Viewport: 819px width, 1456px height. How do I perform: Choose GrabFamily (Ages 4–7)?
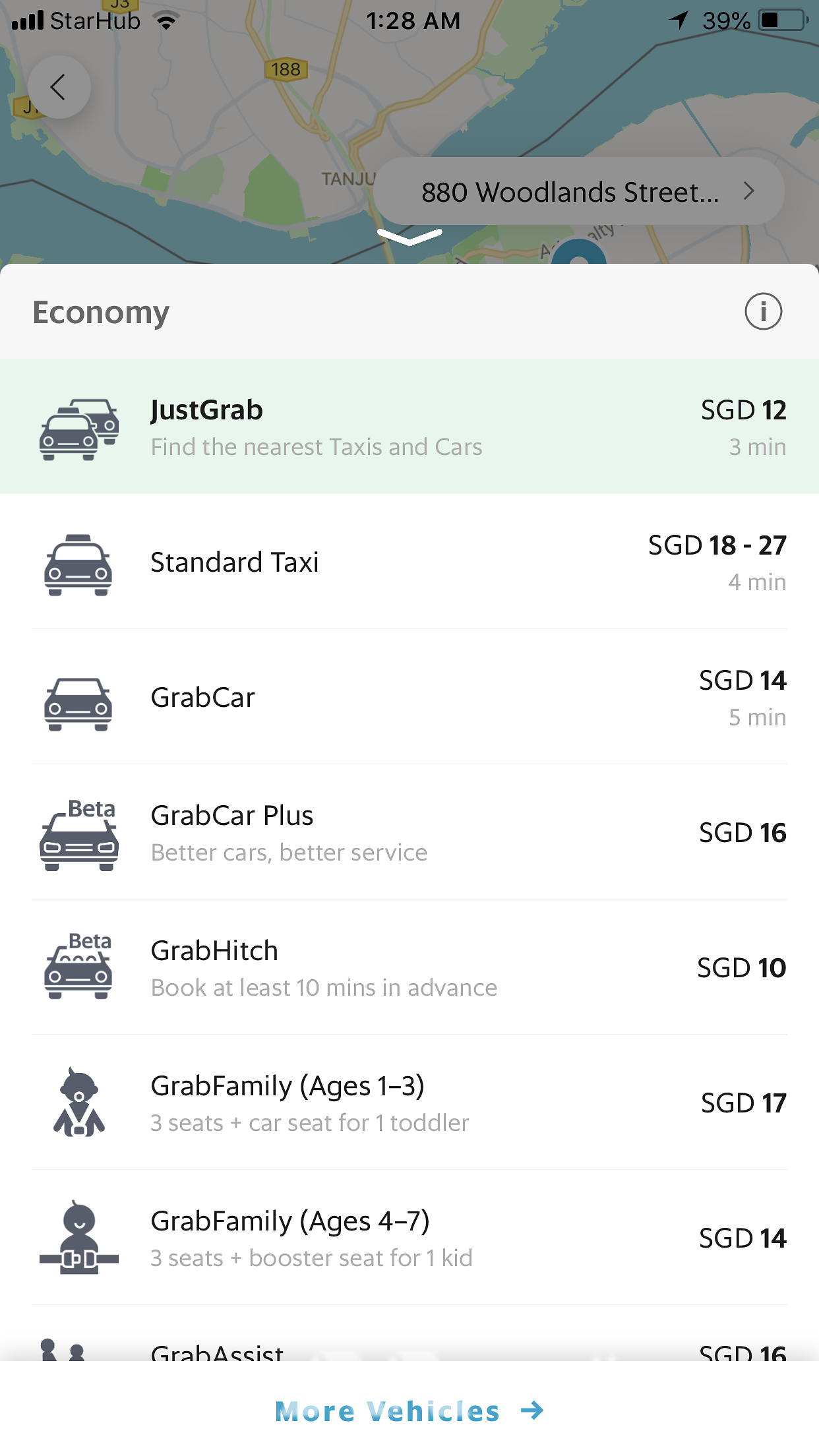click(x=409, y=1238)
